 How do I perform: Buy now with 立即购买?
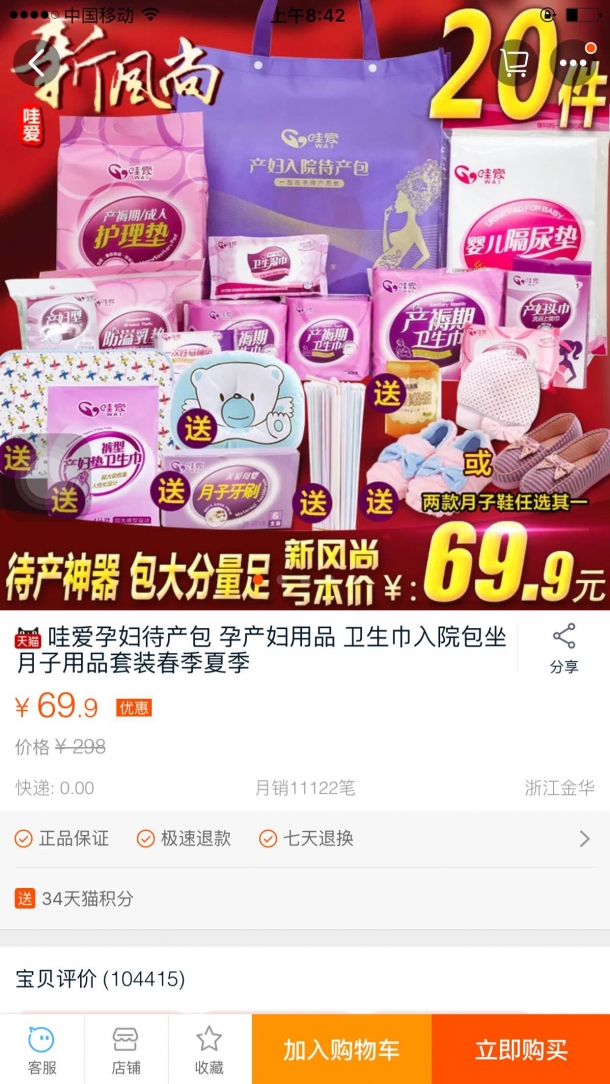[x=521, y=1050]
